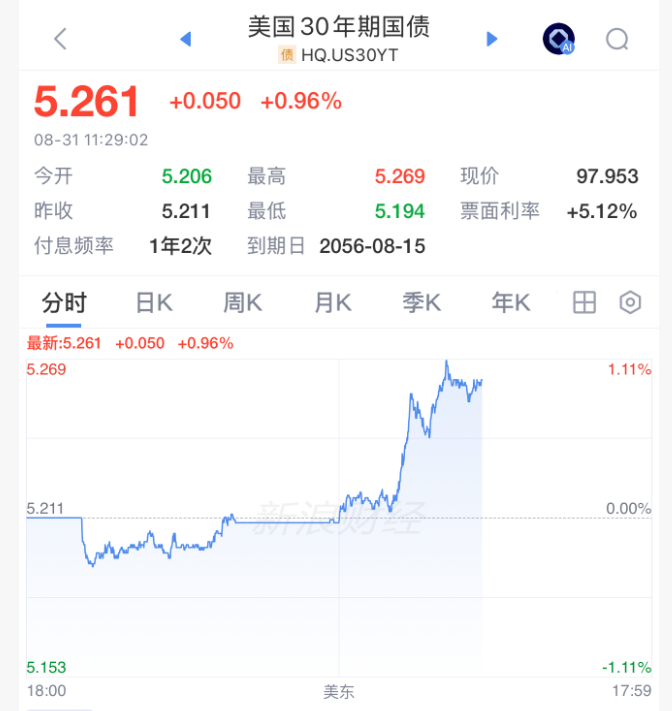Switch to the previous security with left triangle
The width and height of the screenshot is (672, 711).
point(185,39)
